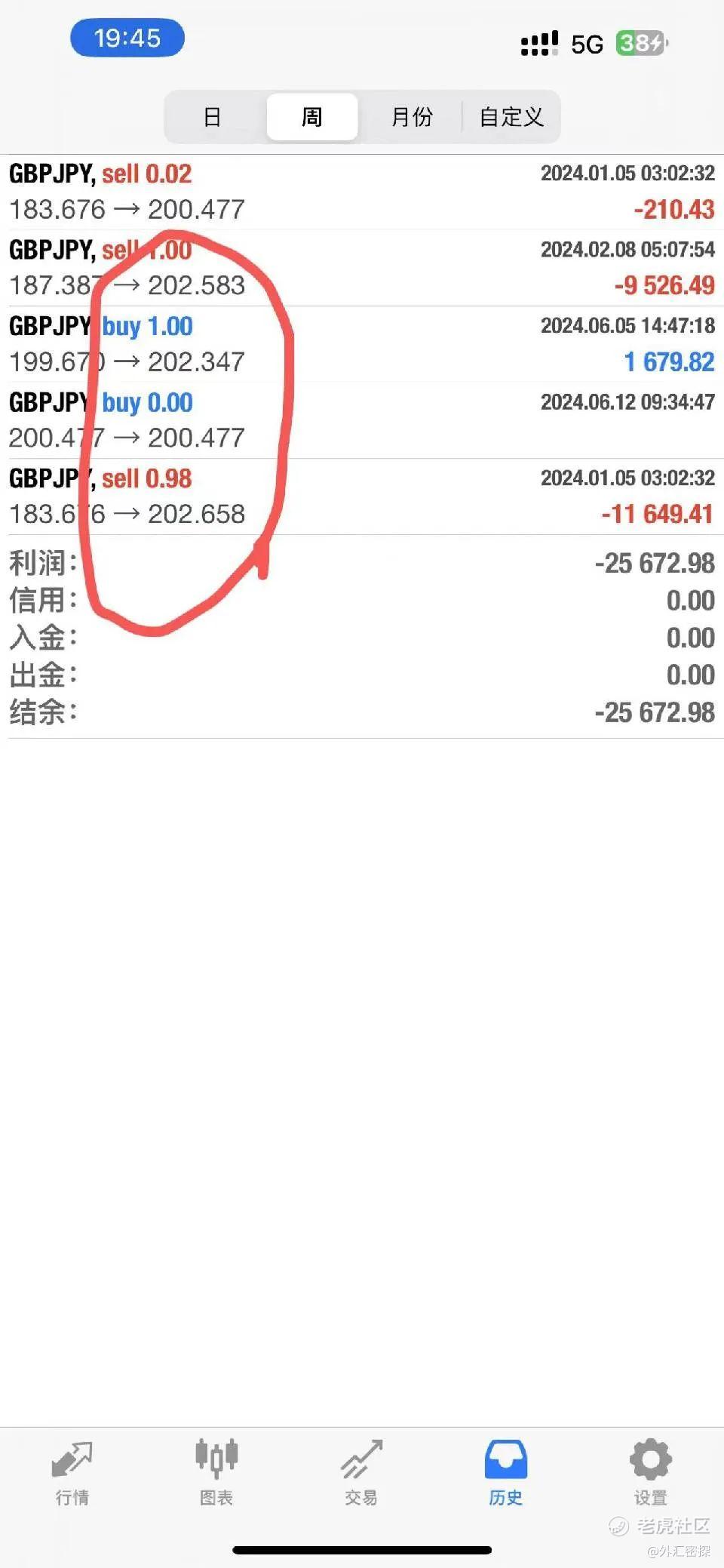View details of GBPJPY buy 1.00
Screen dimensions: 724x1568
362,344
